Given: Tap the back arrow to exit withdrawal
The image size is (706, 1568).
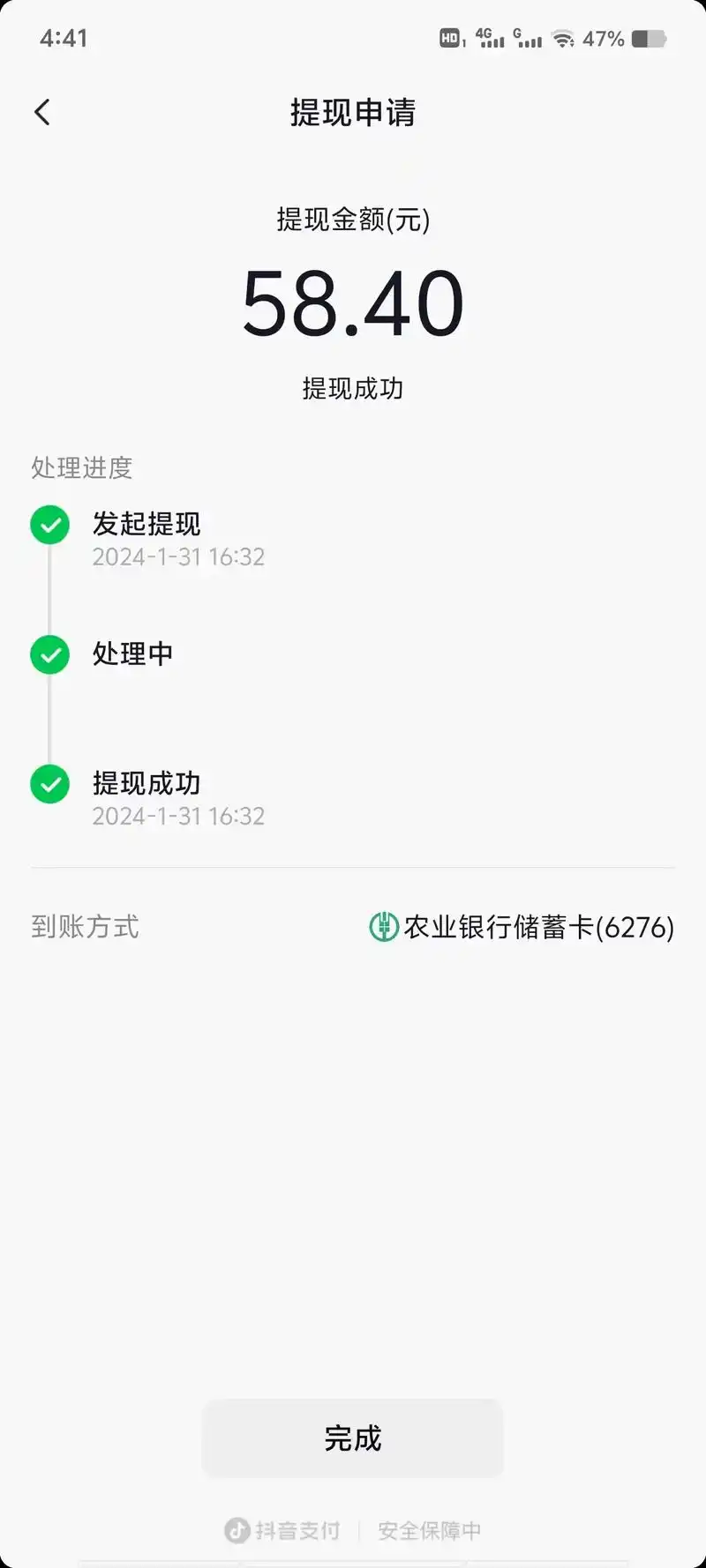Looking at the screenshot, I should pyautogui.click(x=41, y=112).
